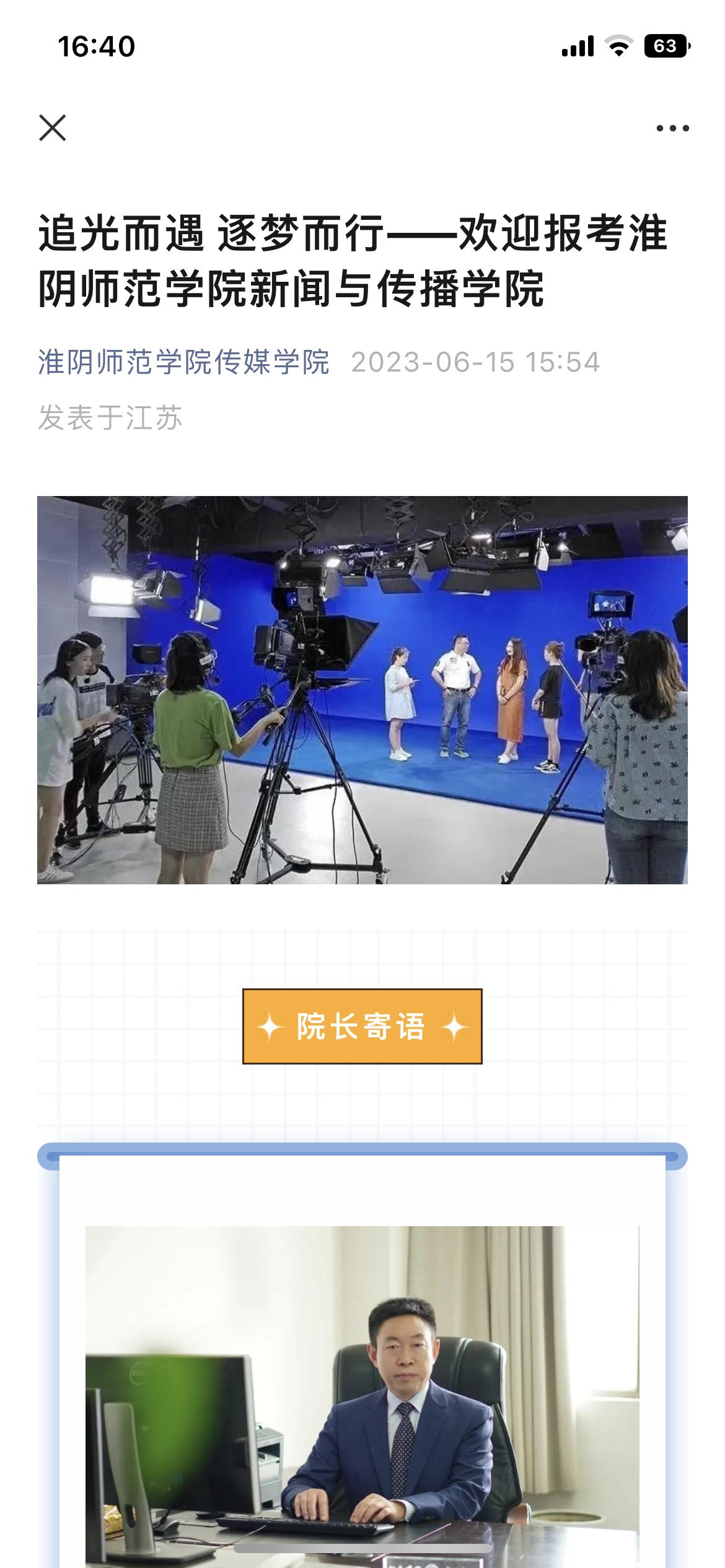Image resolution: width=725 pixels, height=1568 pixels.
Task: Open the dean's portrait photo
Action: [x=362, y=1393]
